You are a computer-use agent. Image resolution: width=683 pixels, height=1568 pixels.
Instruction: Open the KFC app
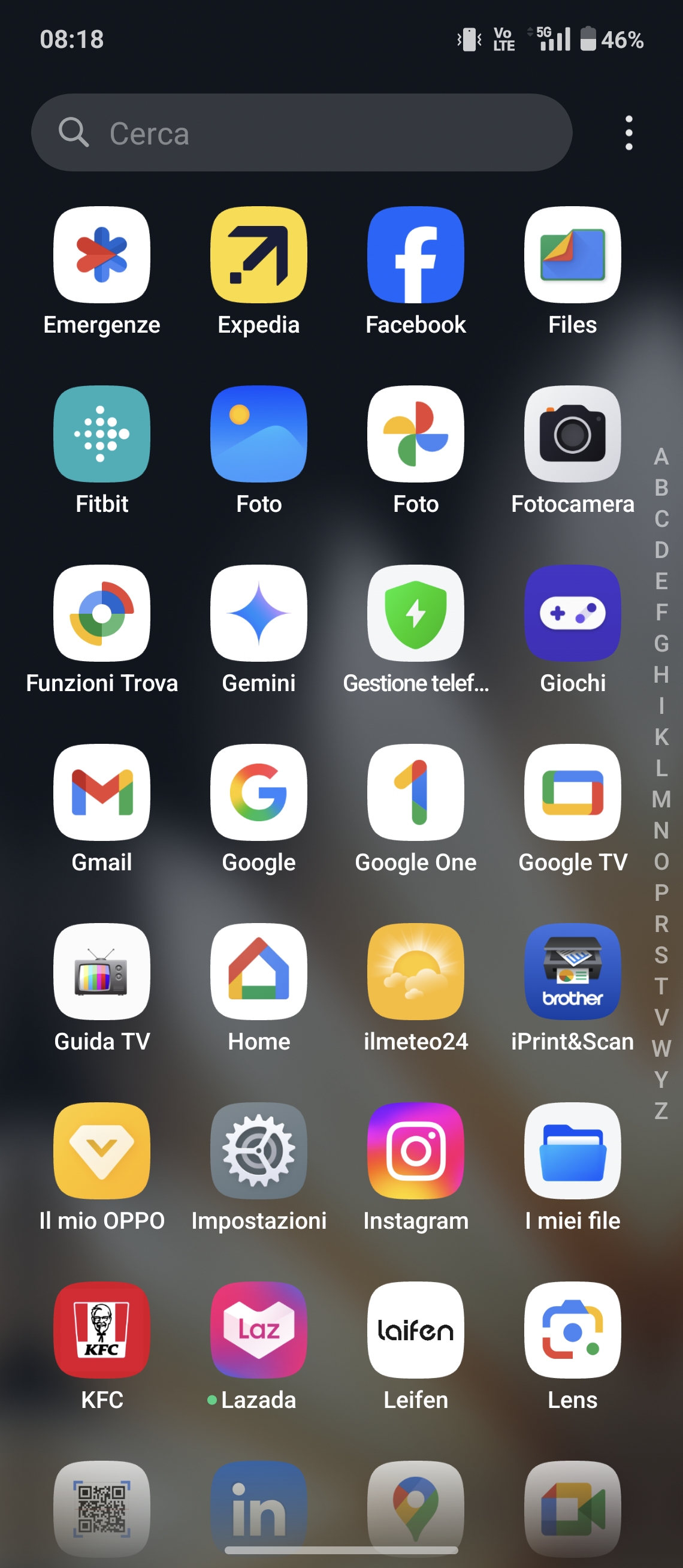click(102, 1330)
